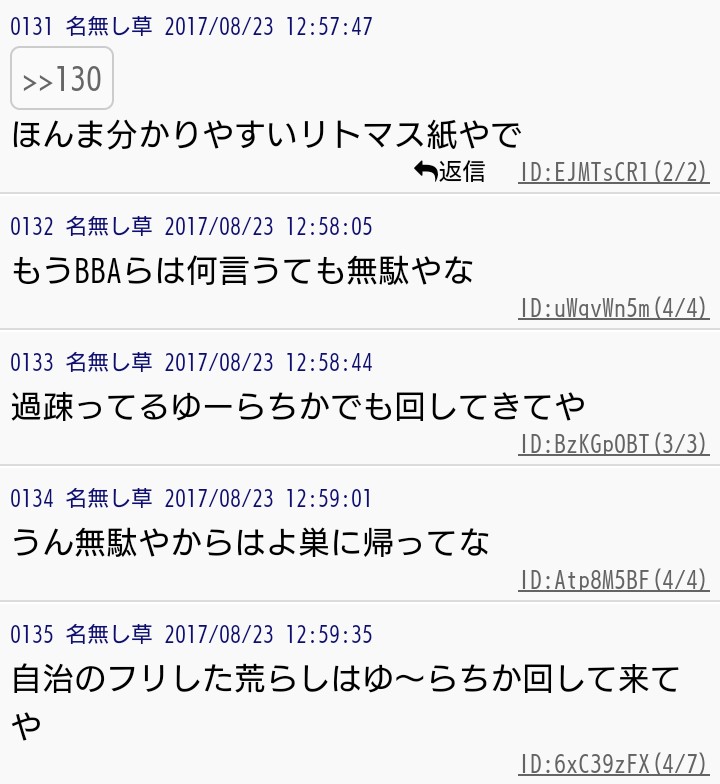Image resolution: width=720 pixels, height=784 pixels.
Task: Open the quoted reply link >>130
Action: click(x=62, y=79)
